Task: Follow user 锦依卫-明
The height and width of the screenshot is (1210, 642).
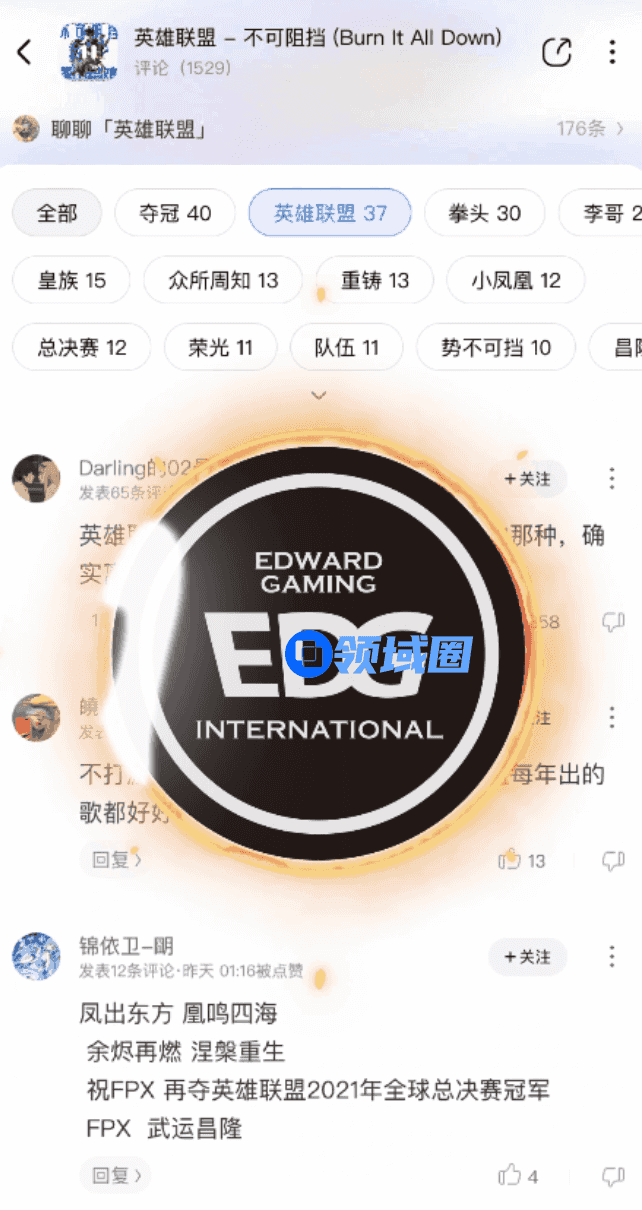Action: 527,957
